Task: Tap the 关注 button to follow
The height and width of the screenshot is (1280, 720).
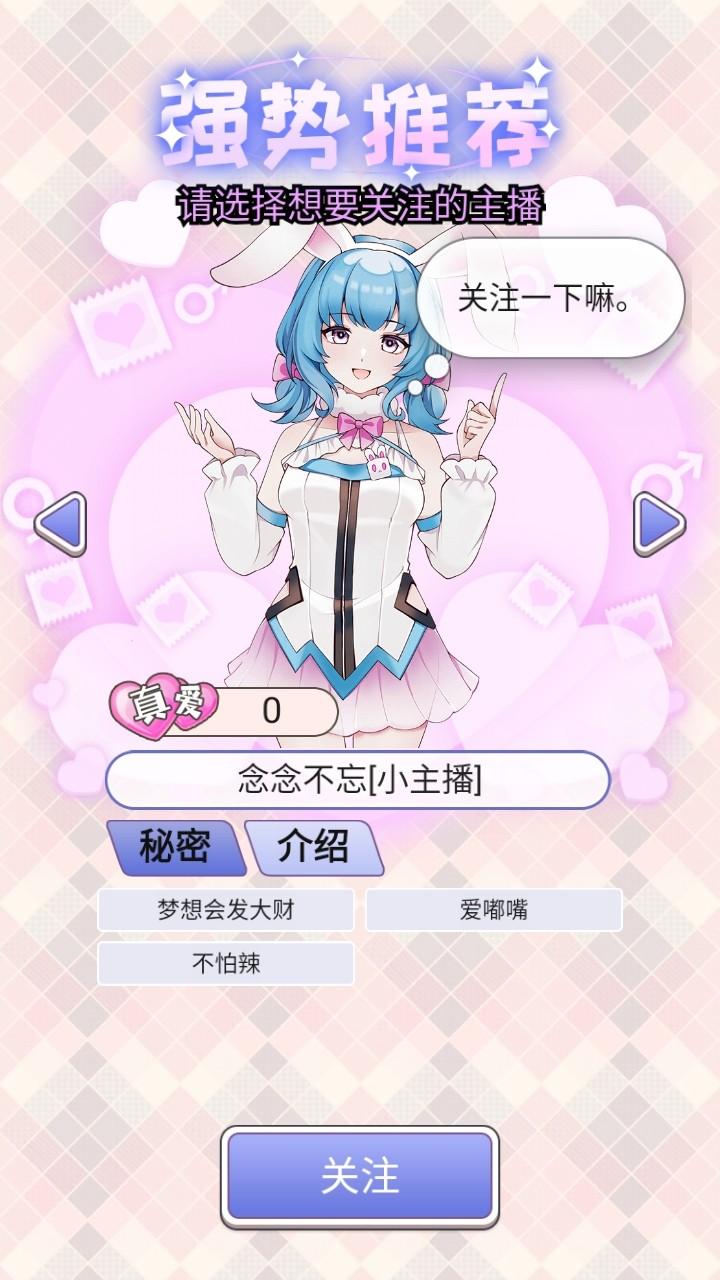Action: click(360, 1176)
